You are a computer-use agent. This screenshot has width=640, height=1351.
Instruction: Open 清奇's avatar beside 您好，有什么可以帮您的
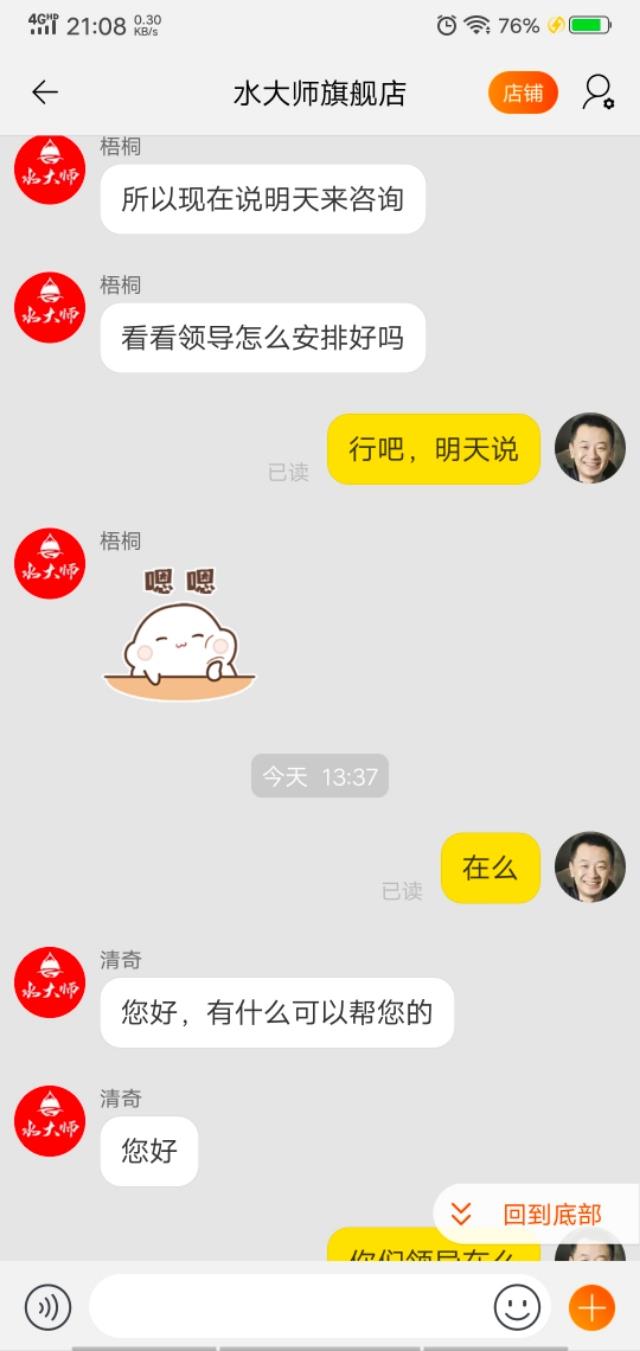50,982
